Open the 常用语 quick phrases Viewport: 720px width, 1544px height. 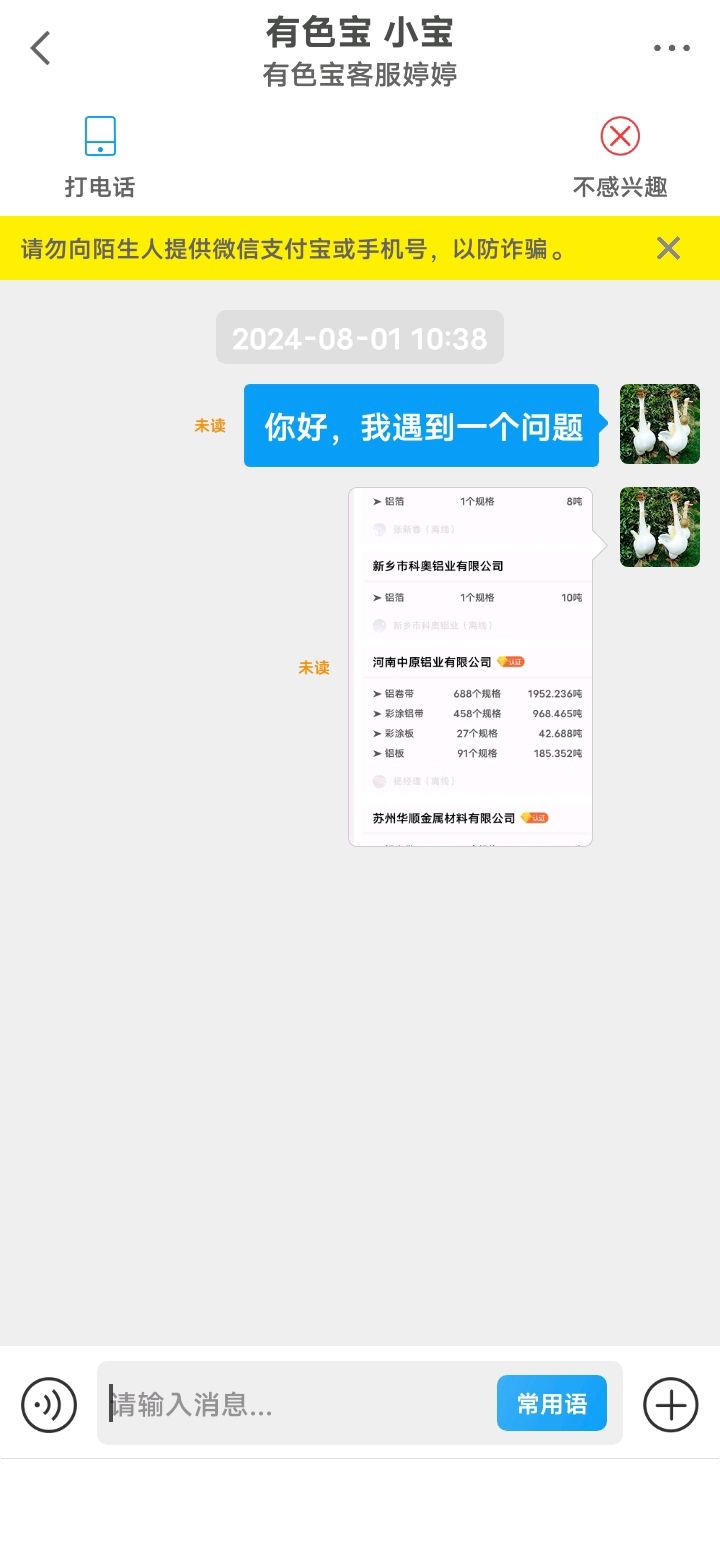tap(552, 1403)
